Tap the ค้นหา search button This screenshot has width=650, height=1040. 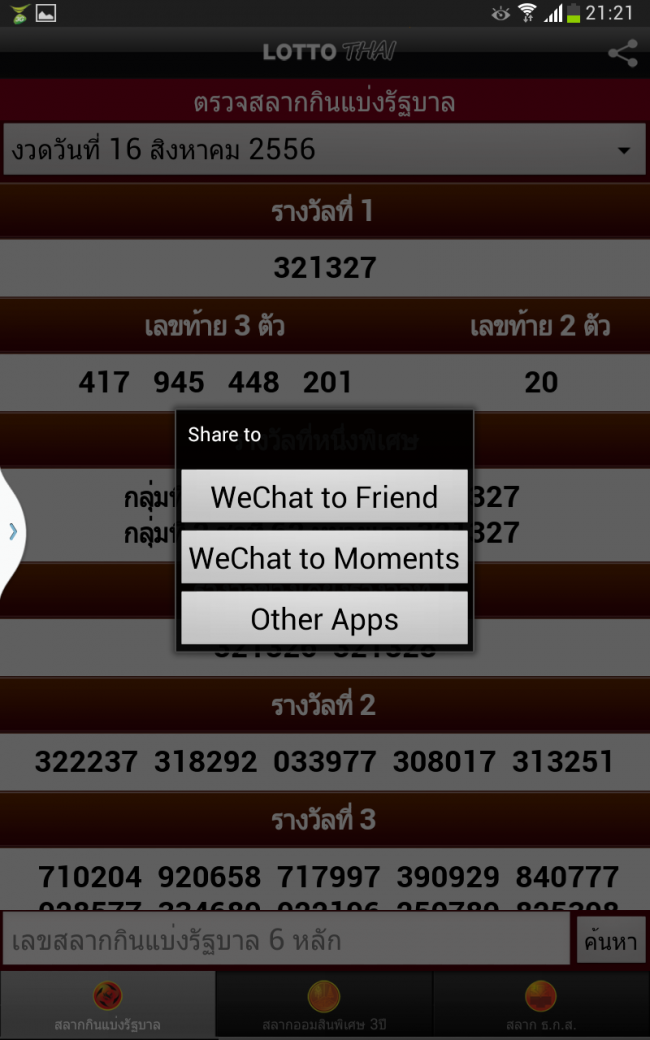pyautogui.click(x=610, y=941)
